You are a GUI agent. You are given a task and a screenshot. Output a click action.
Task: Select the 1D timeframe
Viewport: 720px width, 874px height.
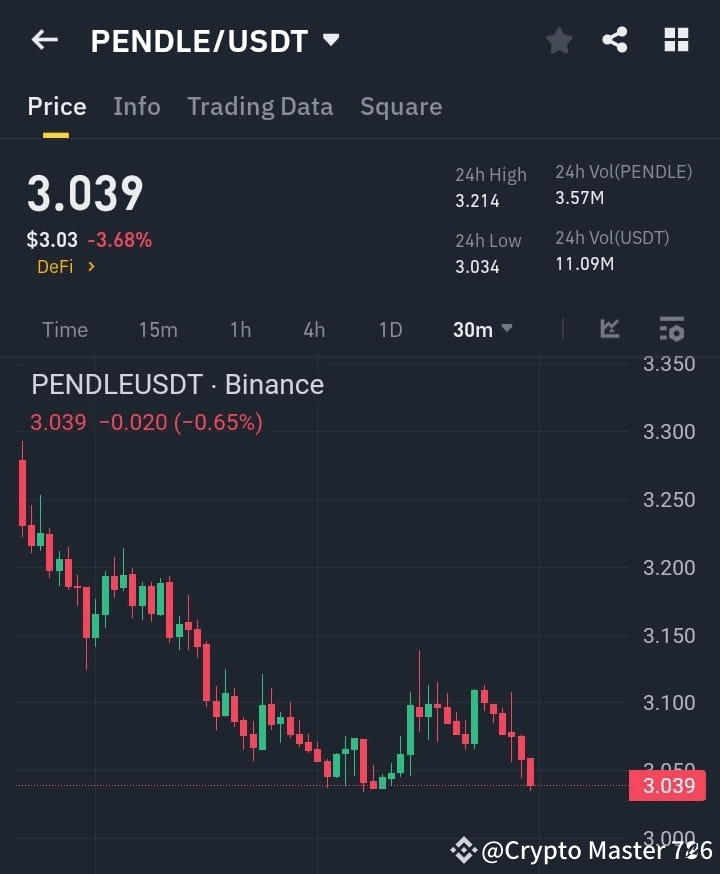coord(390,329)
